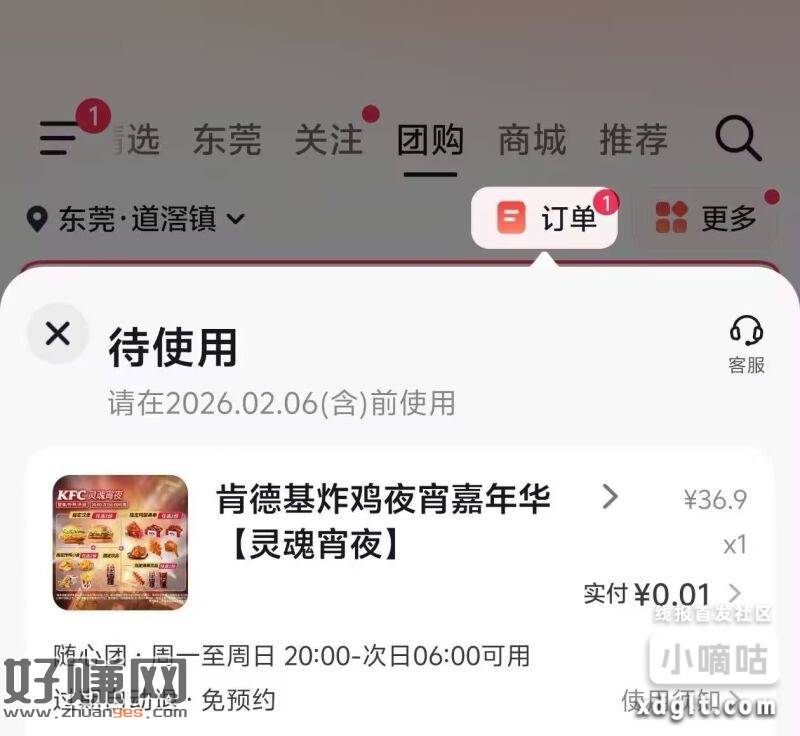Expand the 实付 ¥0.01 payment details
Screen dimensions: 800x736
662,594
